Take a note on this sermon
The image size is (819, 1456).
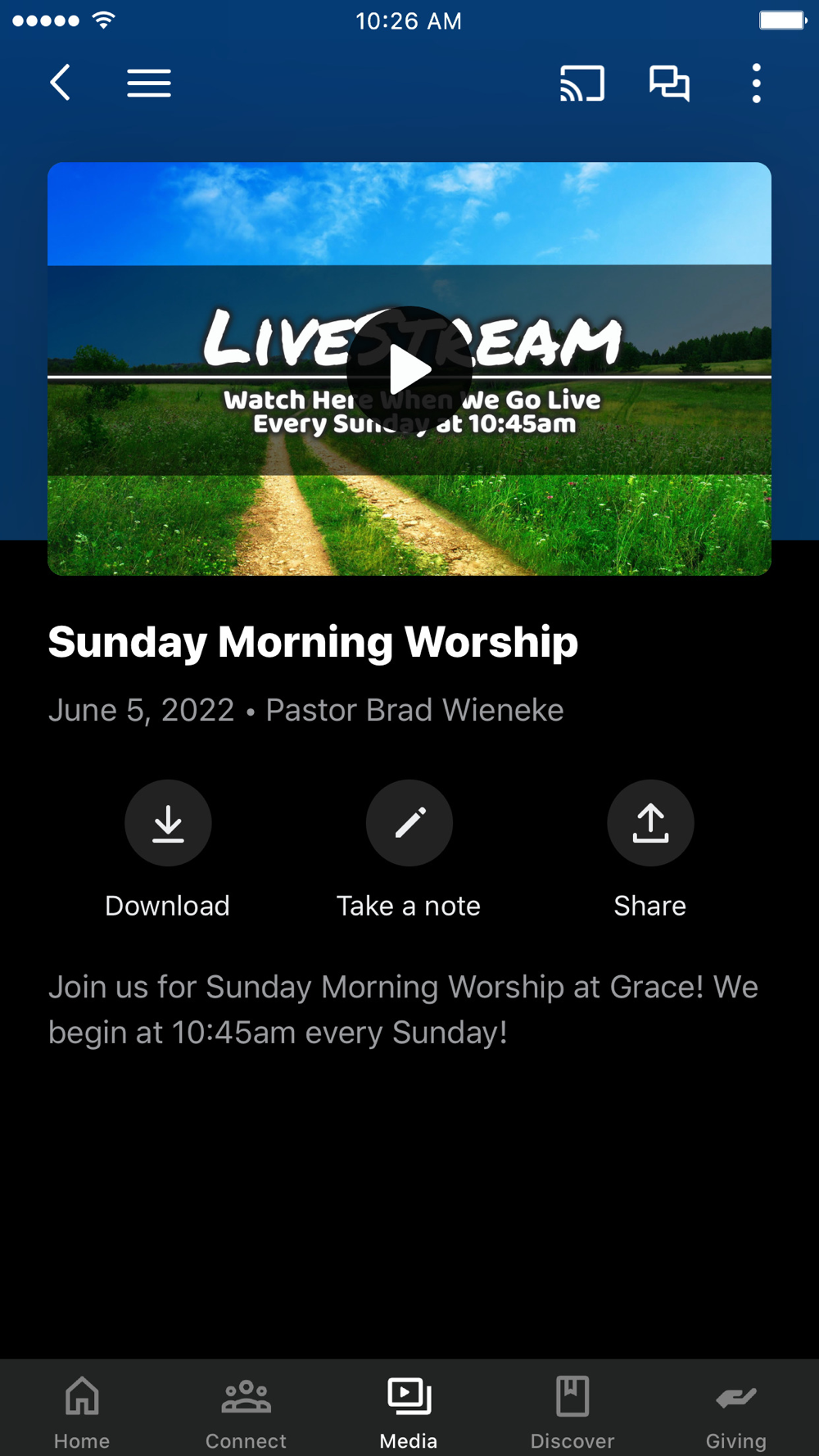pos(409,823)
